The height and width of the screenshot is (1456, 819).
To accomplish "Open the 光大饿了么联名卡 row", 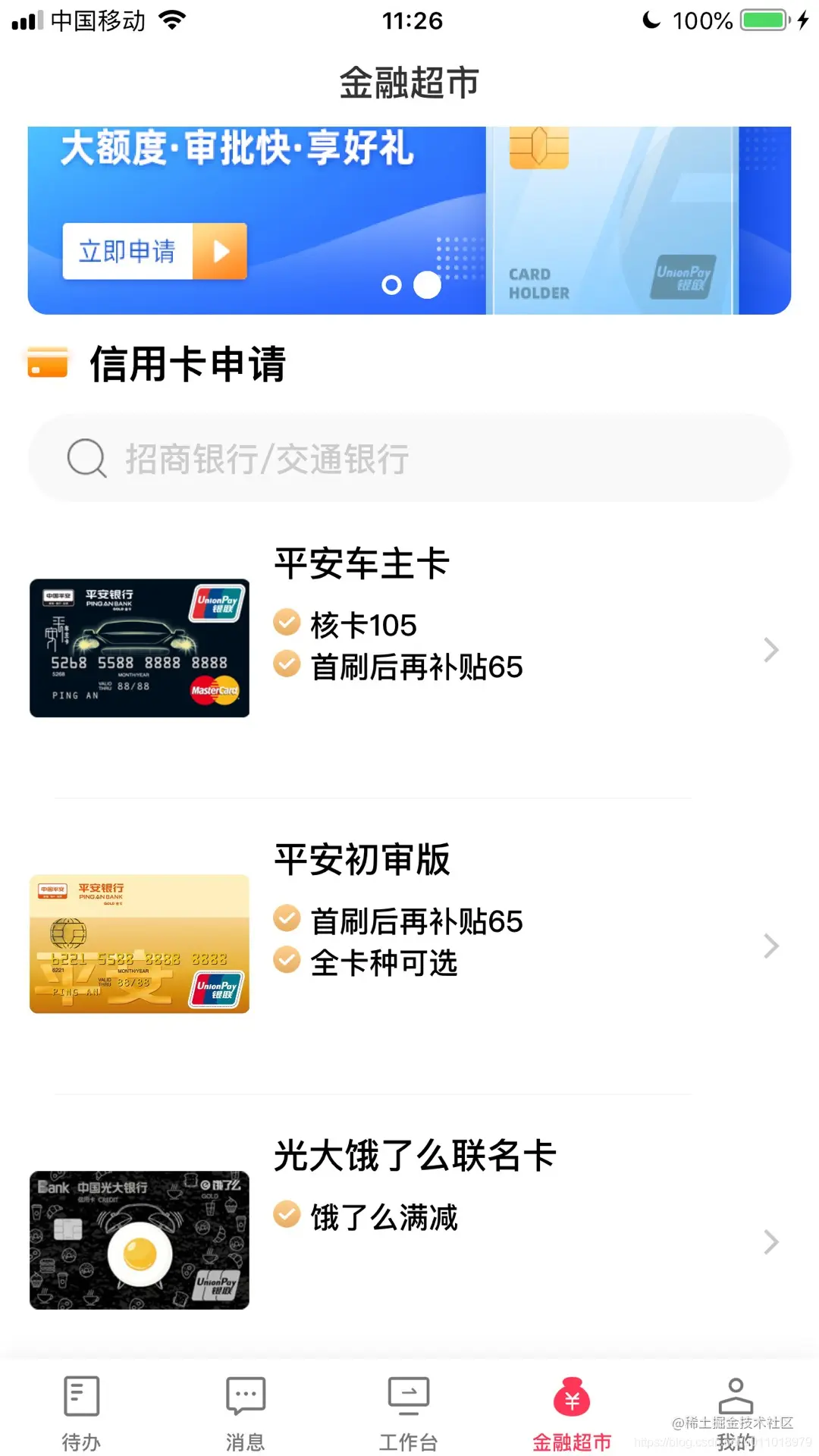I will coord(409,1241).
